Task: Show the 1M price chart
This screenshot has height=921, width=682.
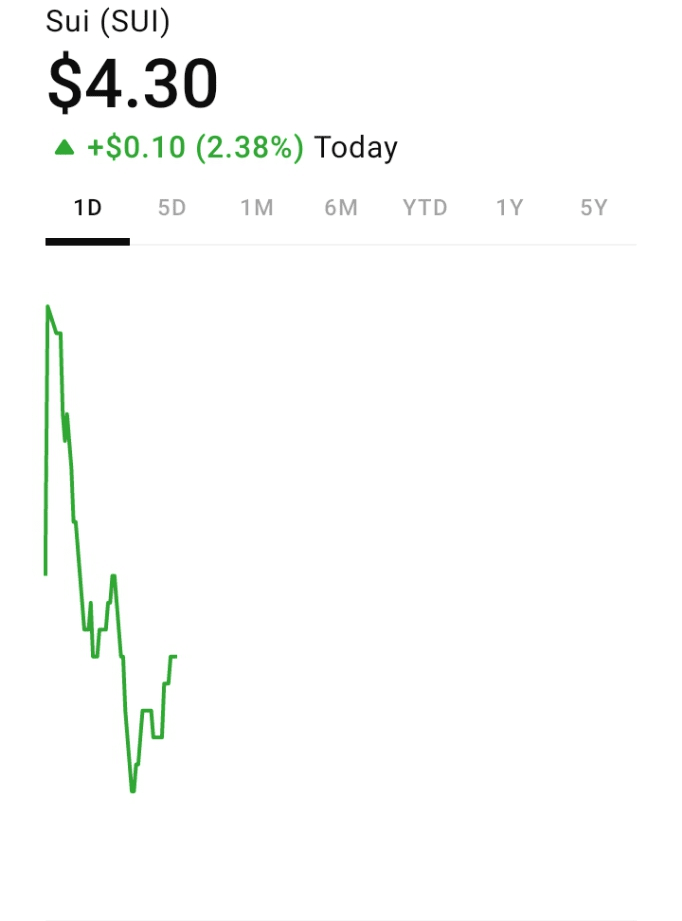Action: coord(257,208)
